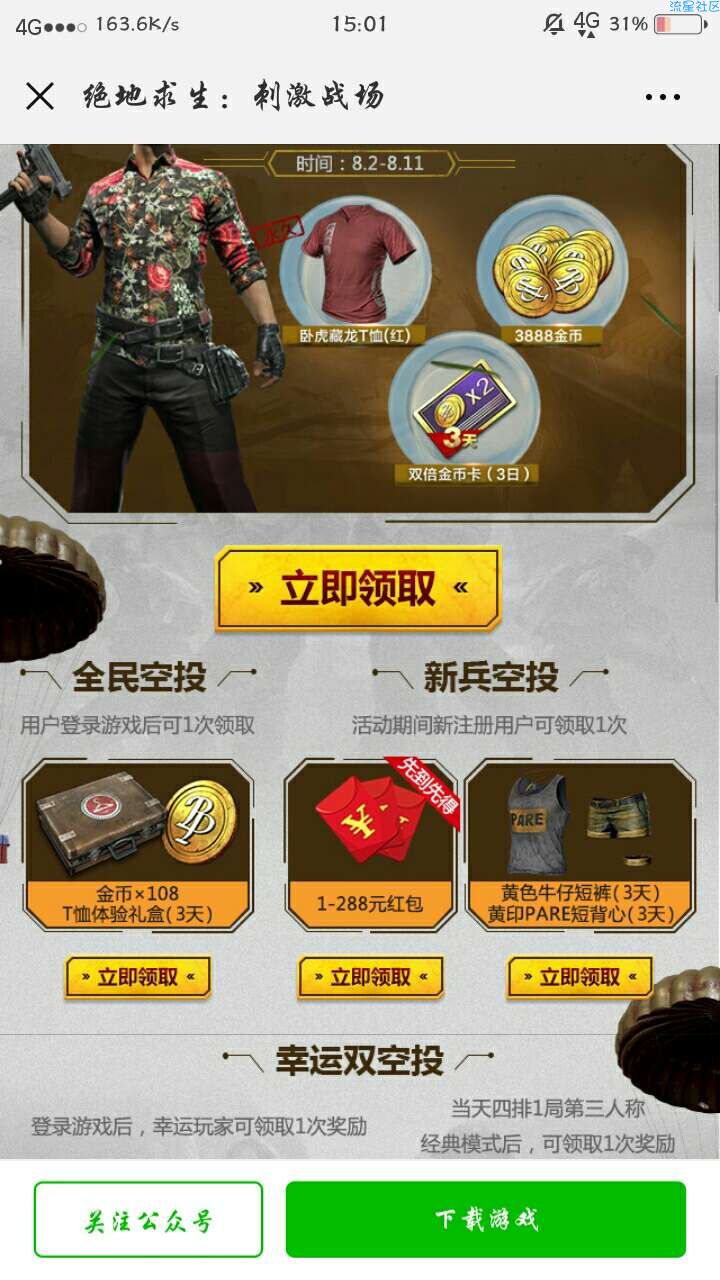Tap the large 立即领取 button
Image resolution: width=720 pixels, height=1280 pixels.
[x=358, y=589]
